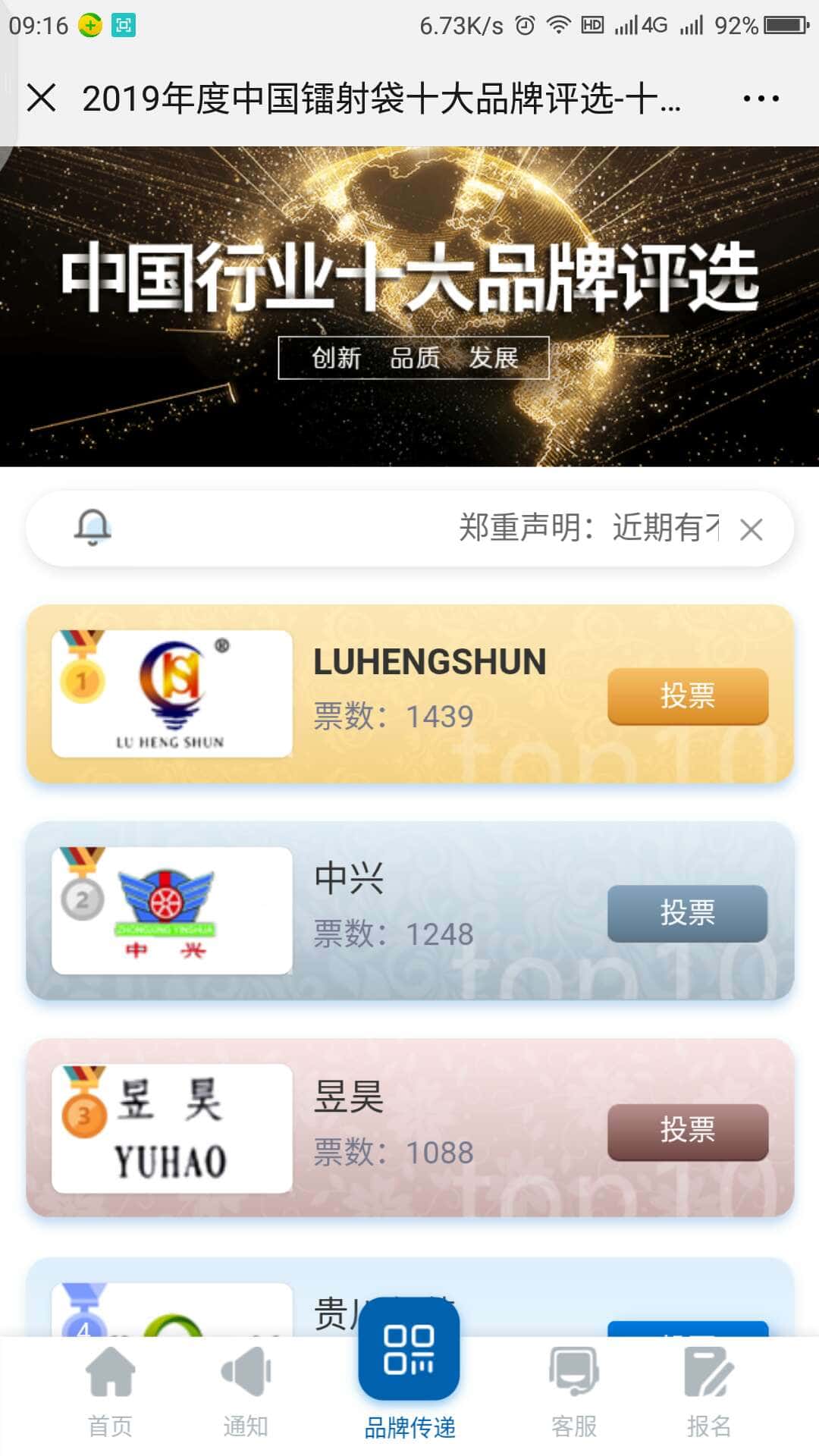This screenshot has height=1456, width=819.
Task: Switch to the 通知 tab
Action: coord(246,1392)
